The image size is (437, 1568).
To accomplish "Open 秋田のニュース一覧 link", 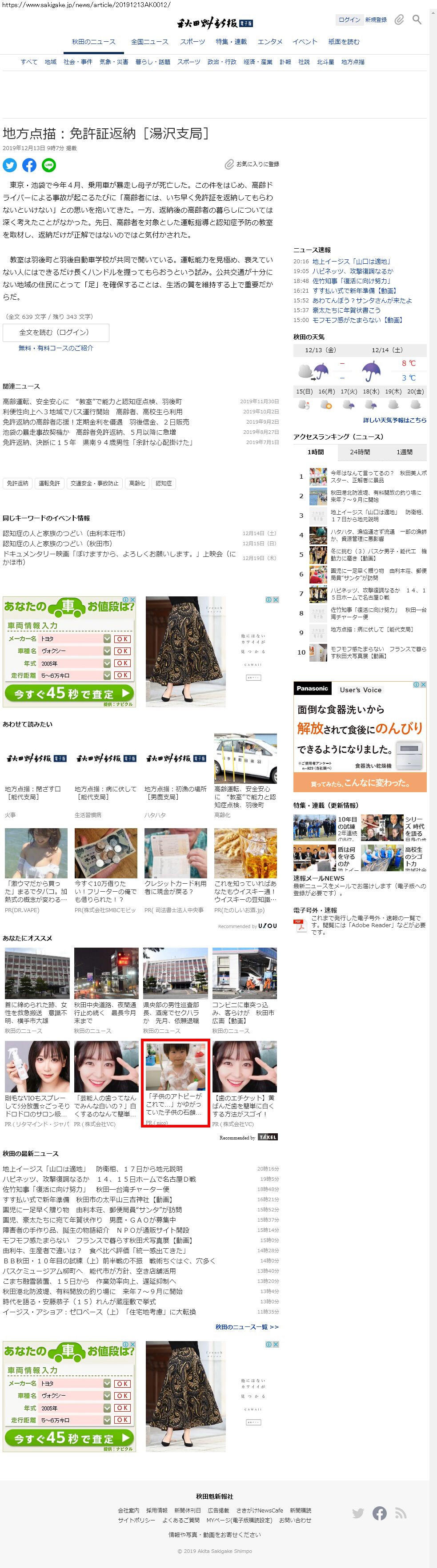I will click(x=246, y=1326).
